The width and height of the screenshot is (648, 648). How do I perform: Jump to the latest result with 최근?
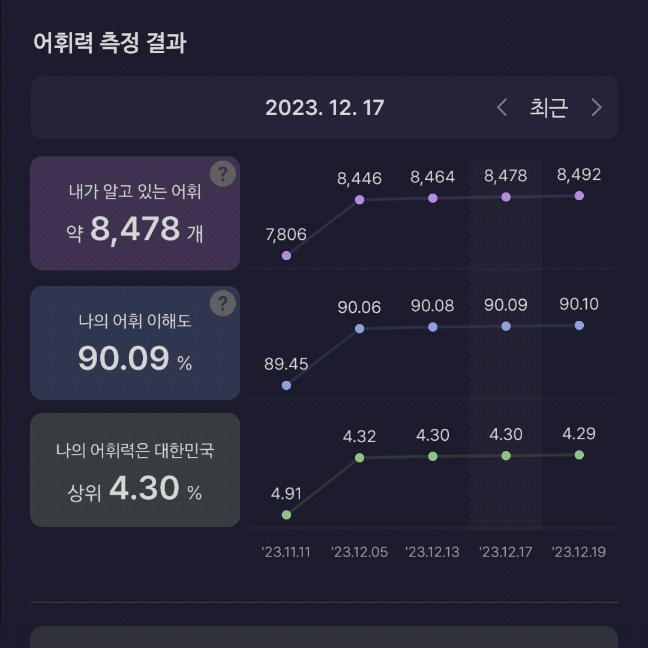tap(549, 107)
